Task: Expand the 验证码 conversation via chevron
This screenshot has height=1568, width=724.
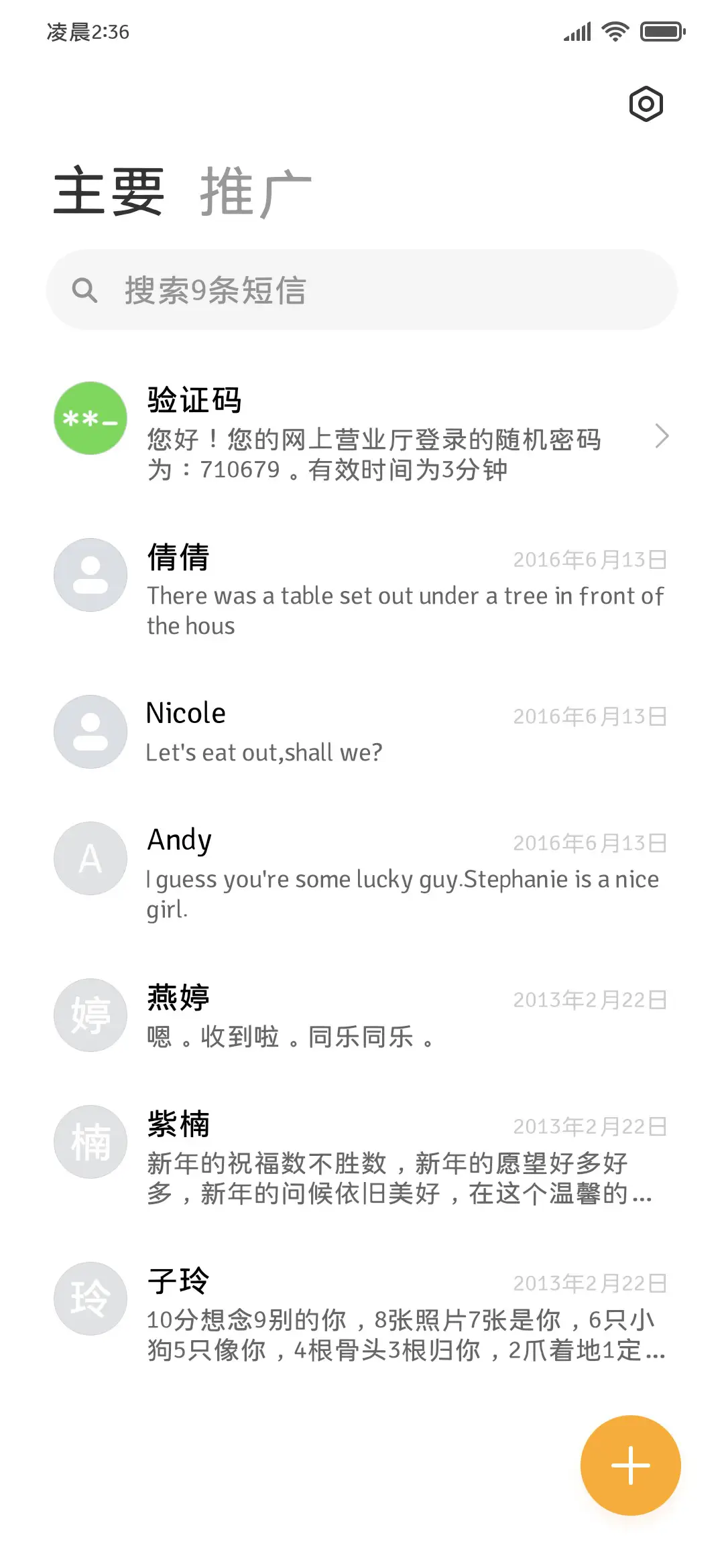Action: 663,436
